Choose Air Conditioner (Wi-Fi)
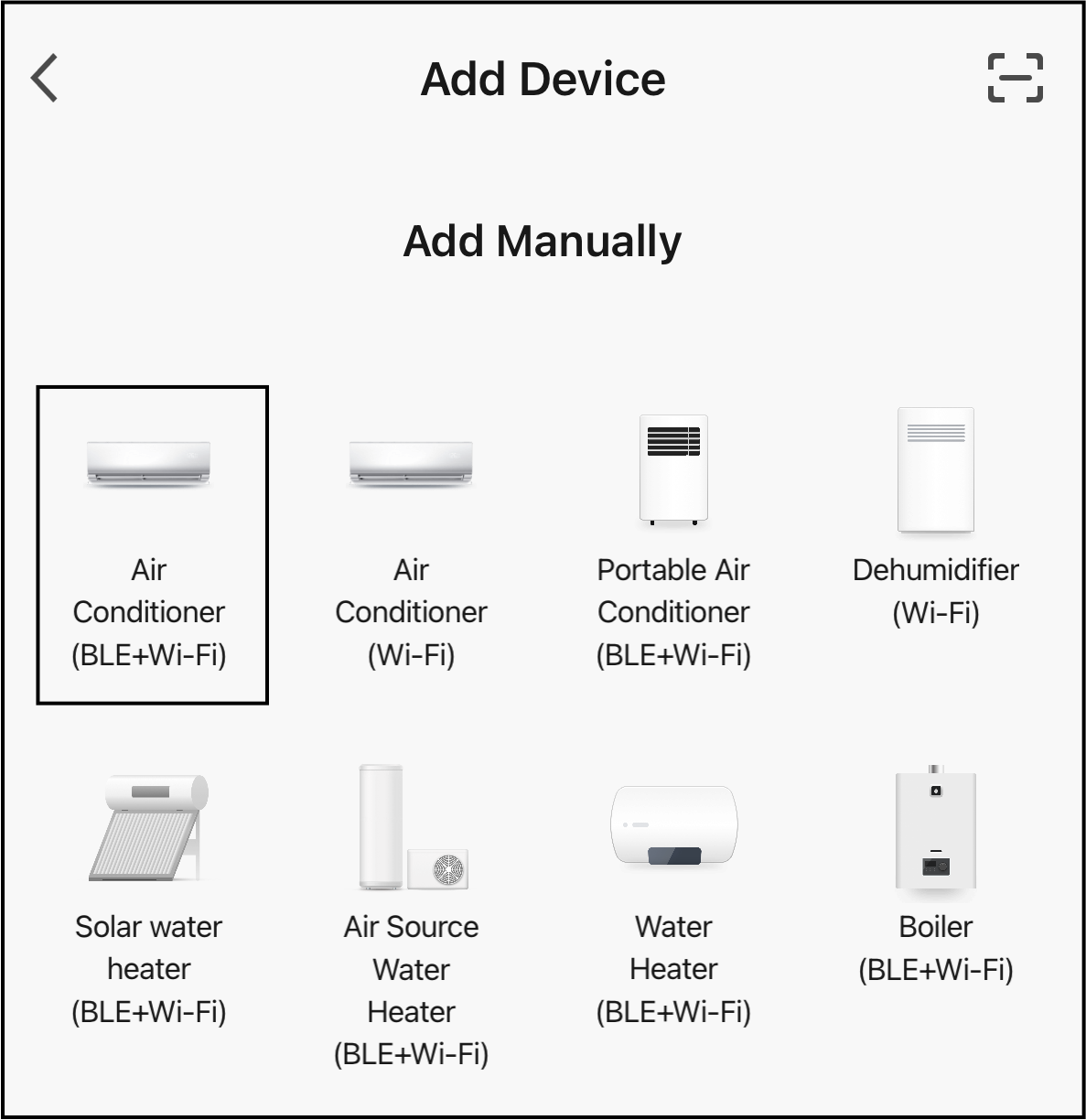 pos(412,544)
